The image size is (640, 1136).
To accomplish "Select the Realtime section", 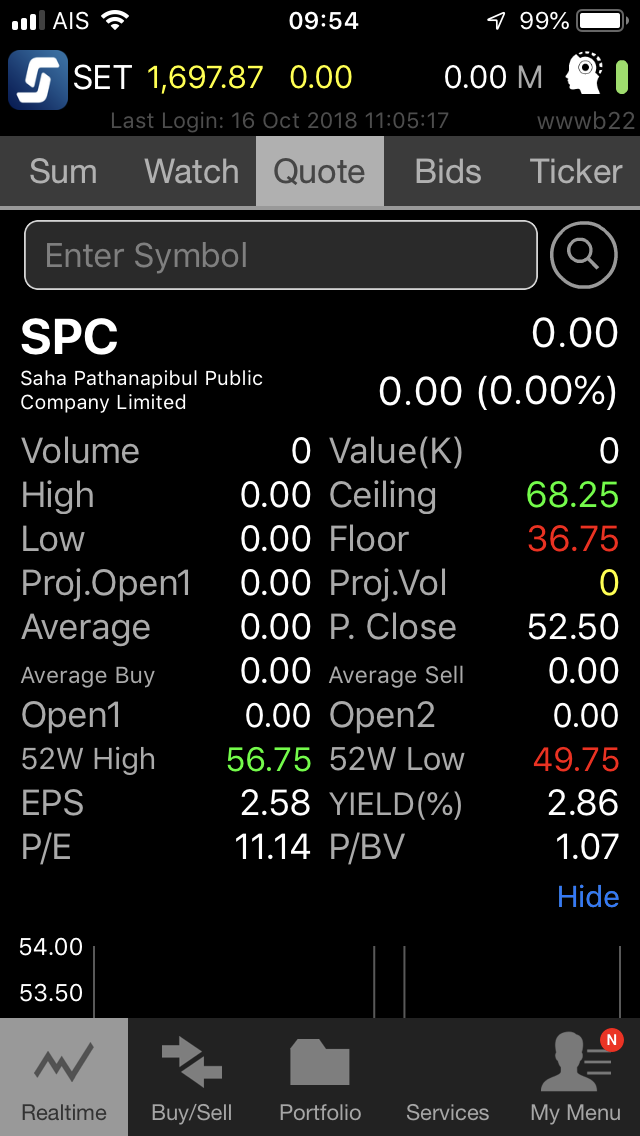I will [x=64, y=1077].
